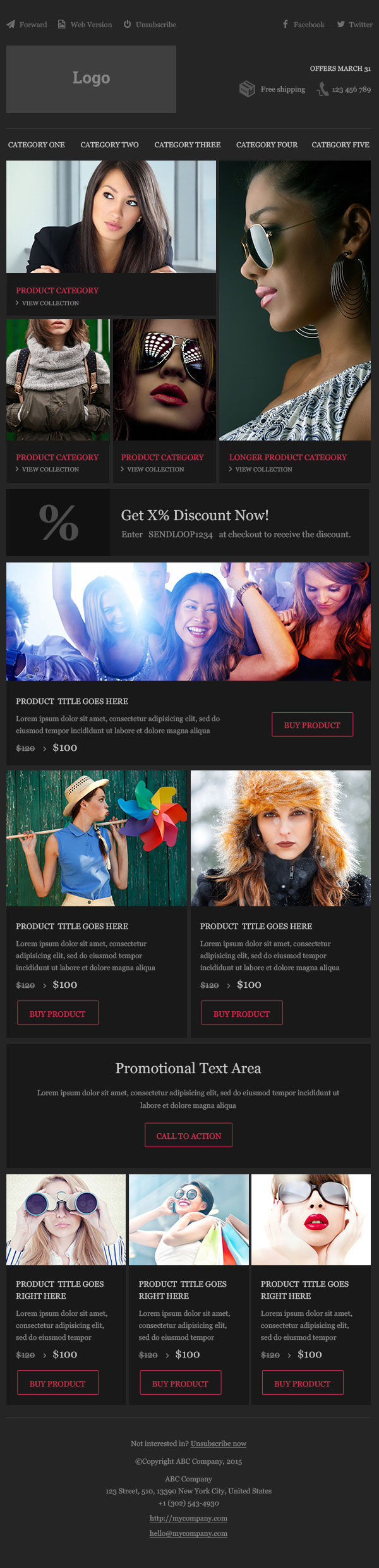Buy the product under the binoculars photo
Screen dimensions: 379x1568
click(x=57, y=1383)
